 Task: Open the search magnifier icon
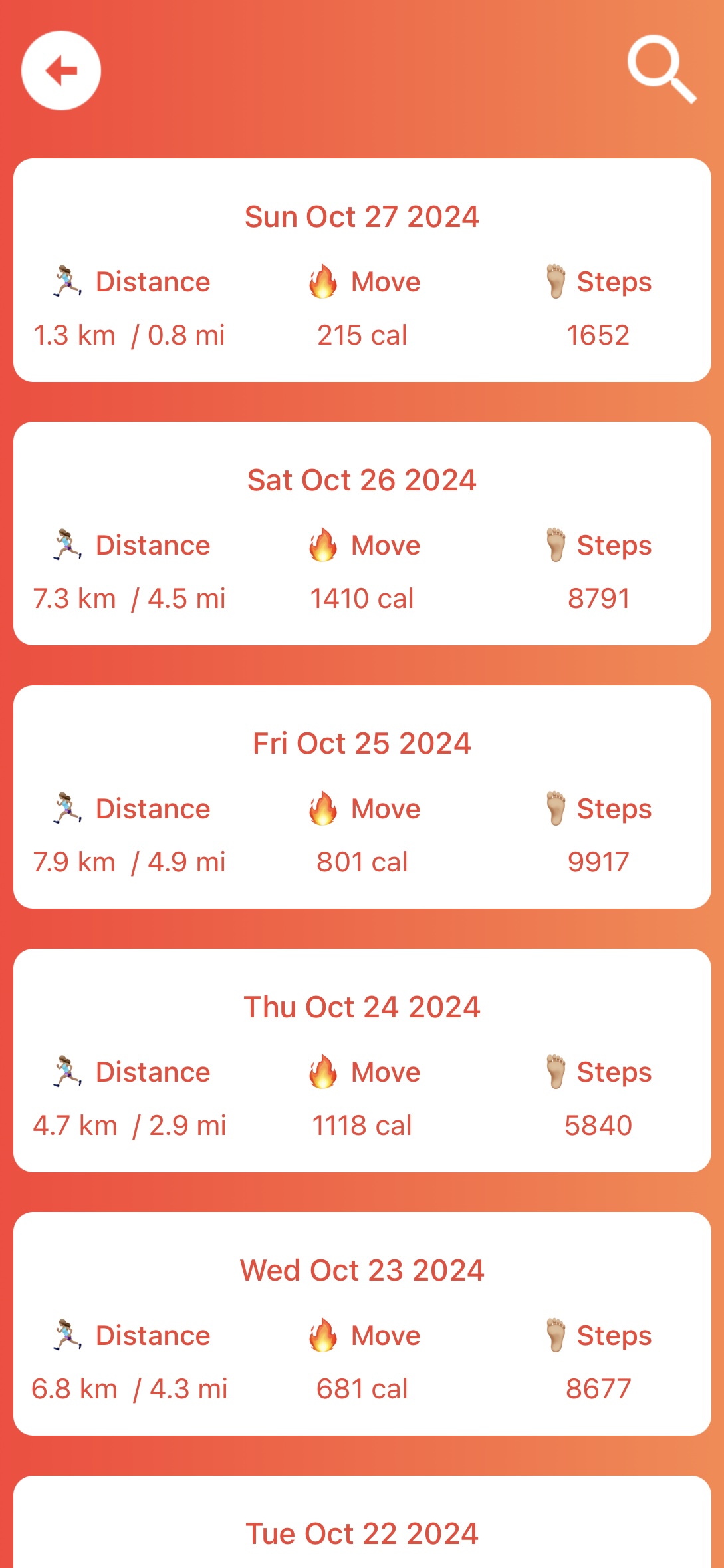point(661,70)
